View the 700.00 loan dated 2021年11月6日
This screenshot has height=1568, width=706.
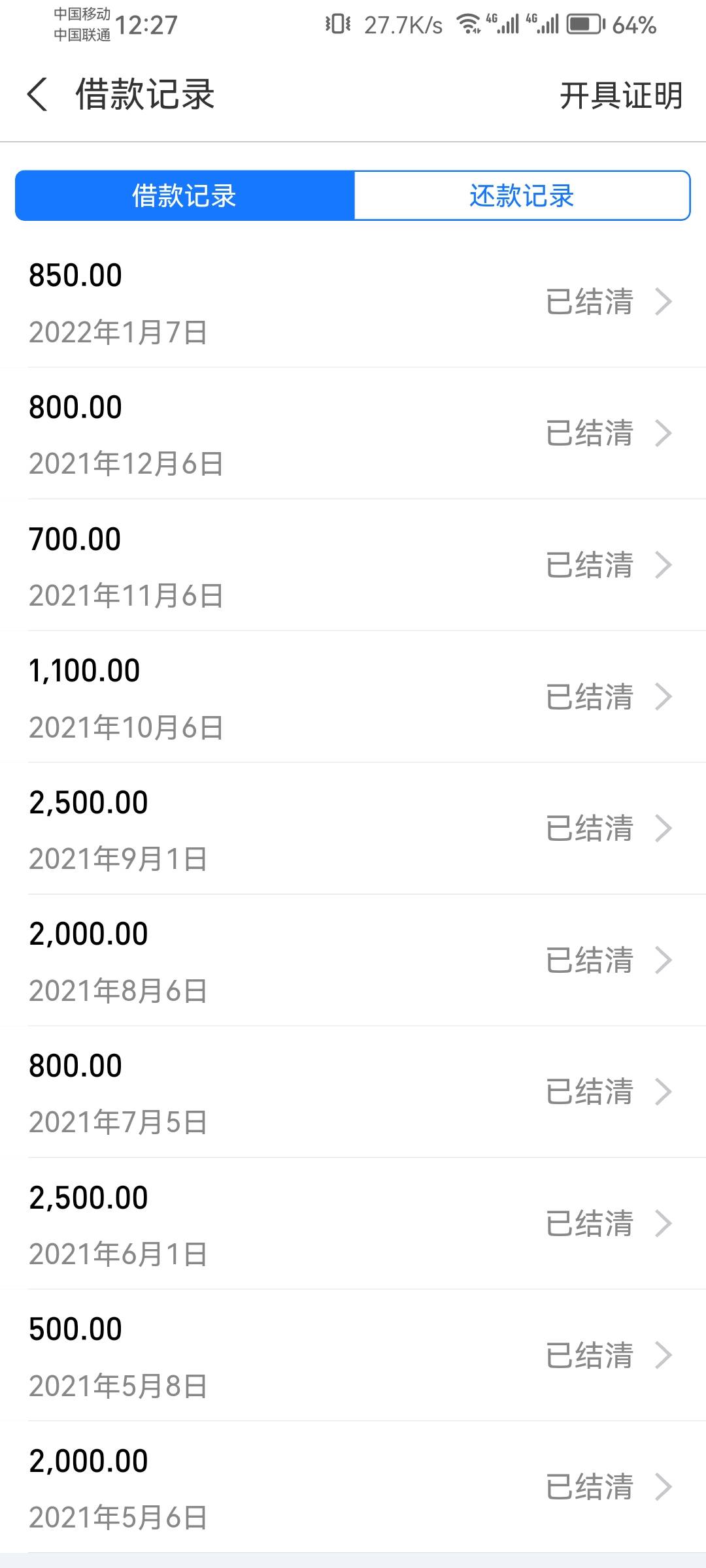tap(353, 565)
